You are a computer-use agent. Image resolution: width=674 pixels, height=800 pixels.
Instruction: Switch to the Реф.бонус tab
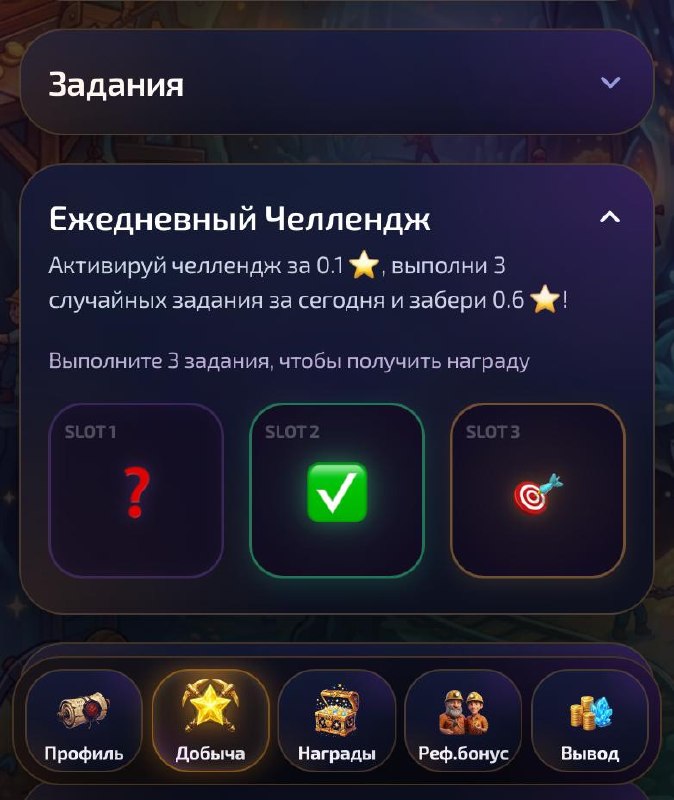coord(463,720)
